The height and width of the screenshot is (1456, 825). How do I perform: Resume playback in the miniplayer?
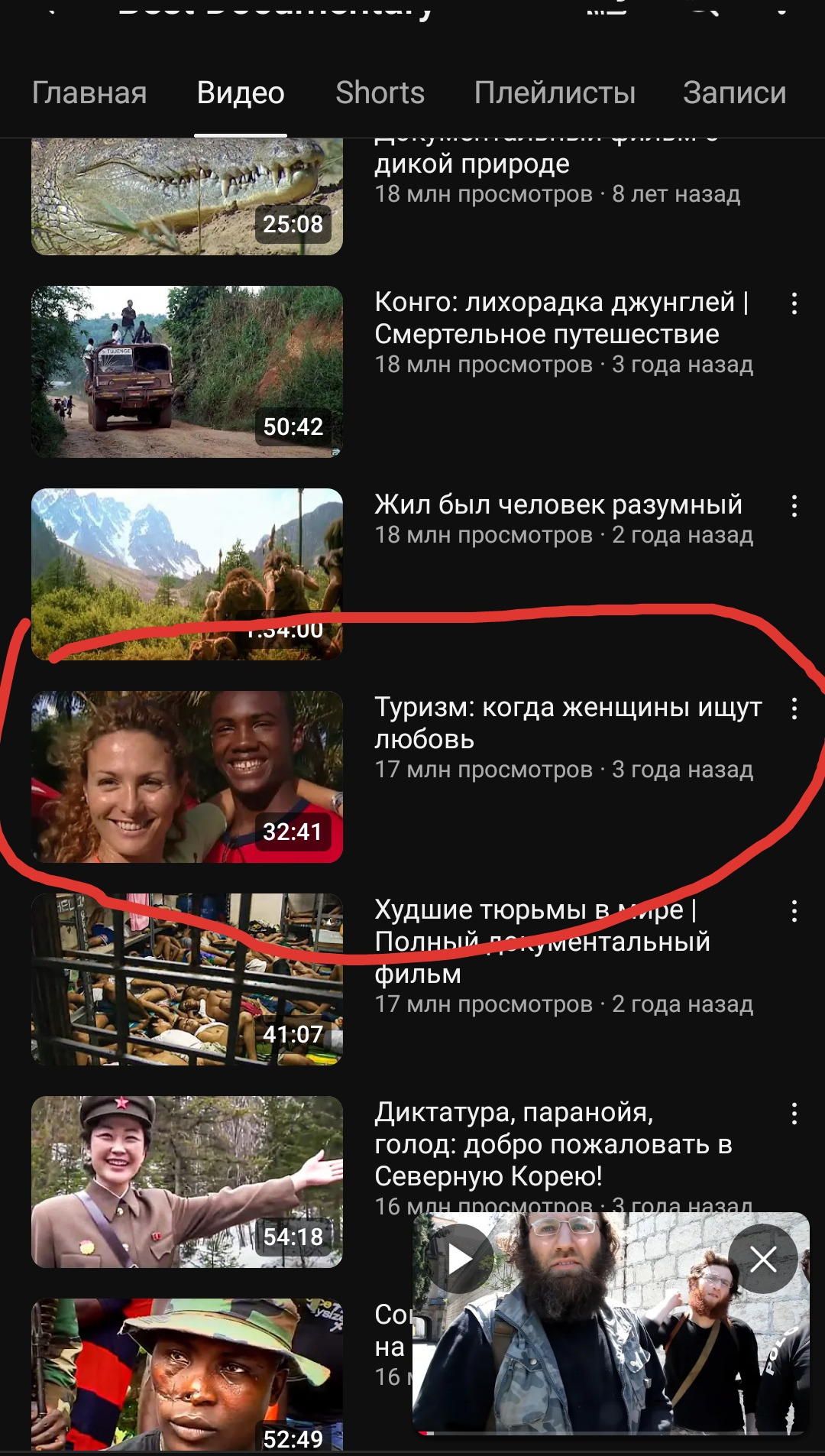[459, 1259]
